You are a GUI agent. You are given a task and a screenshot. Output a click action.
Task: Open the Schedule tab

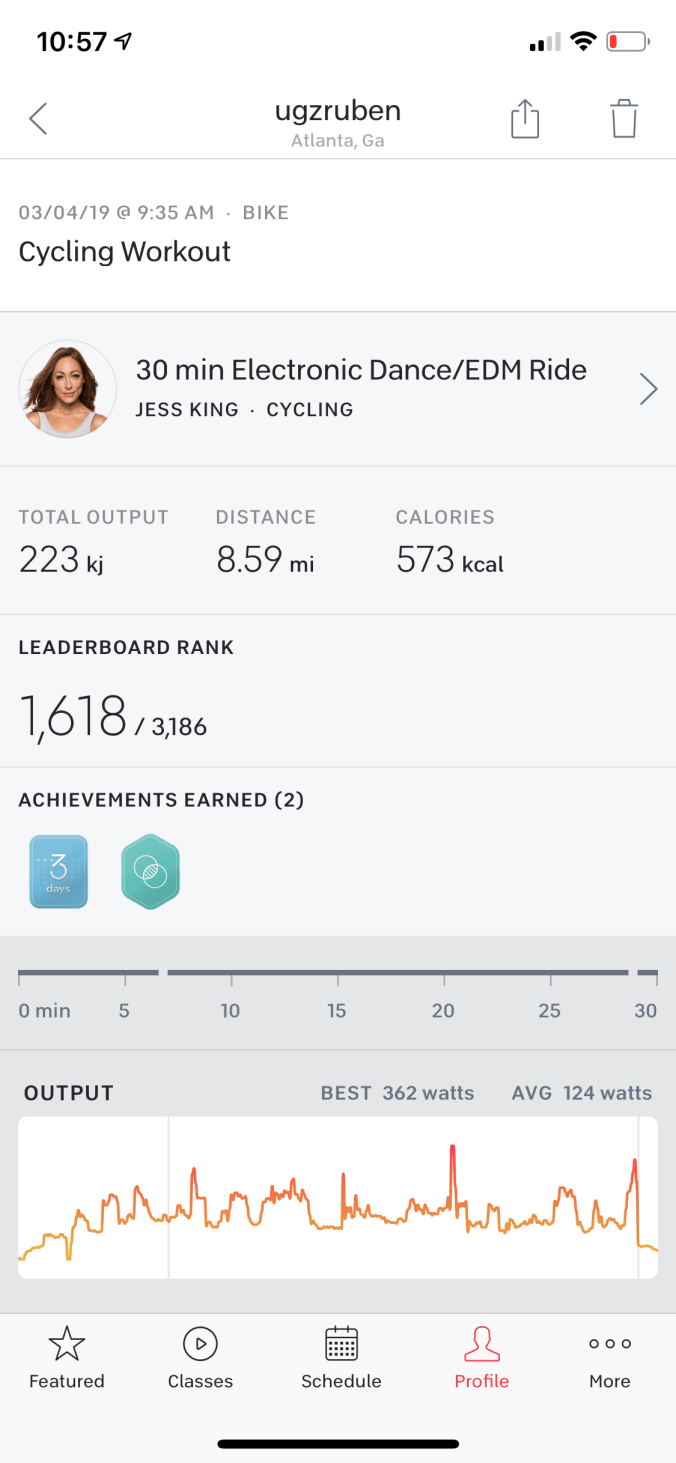341,1358
